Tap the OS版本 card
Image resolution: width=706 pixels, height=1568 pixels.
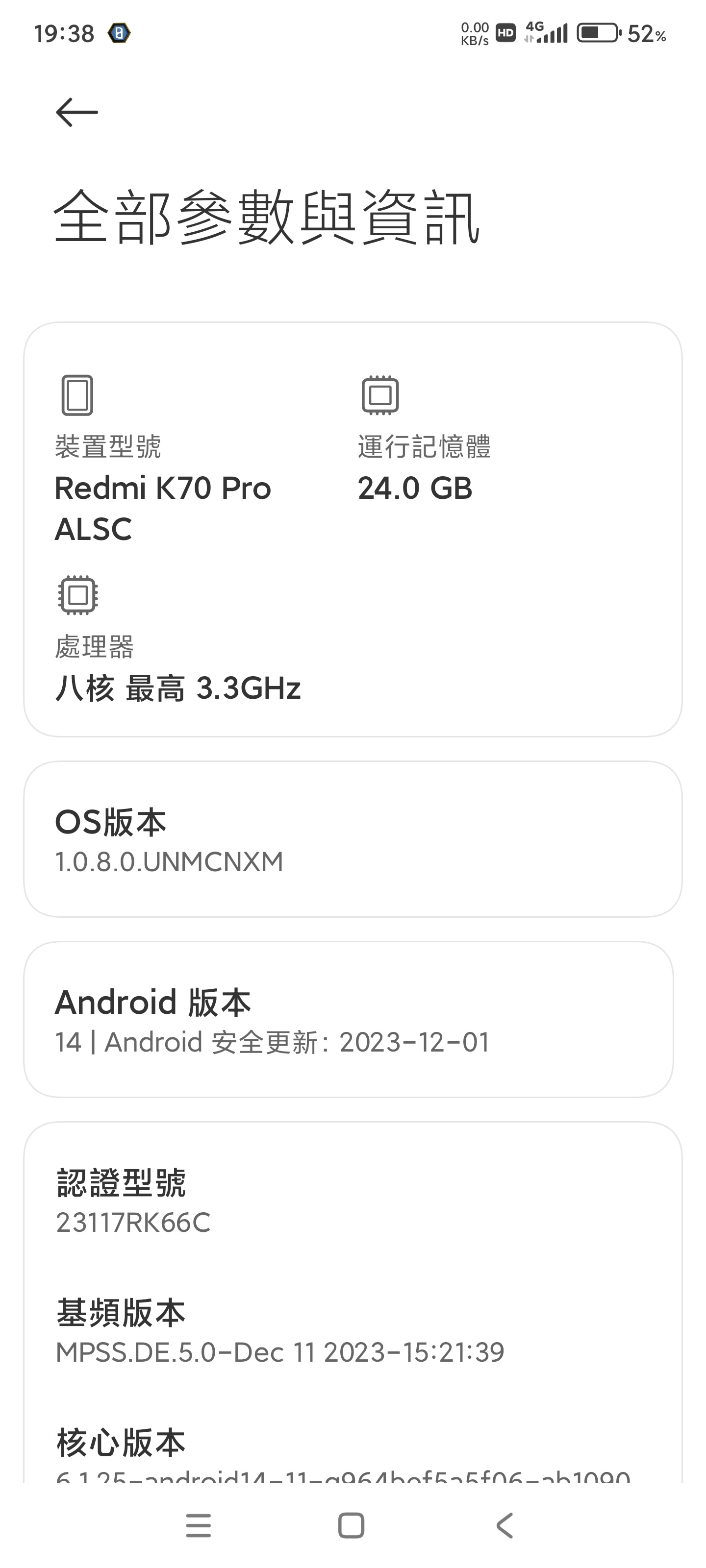point(353,839)
